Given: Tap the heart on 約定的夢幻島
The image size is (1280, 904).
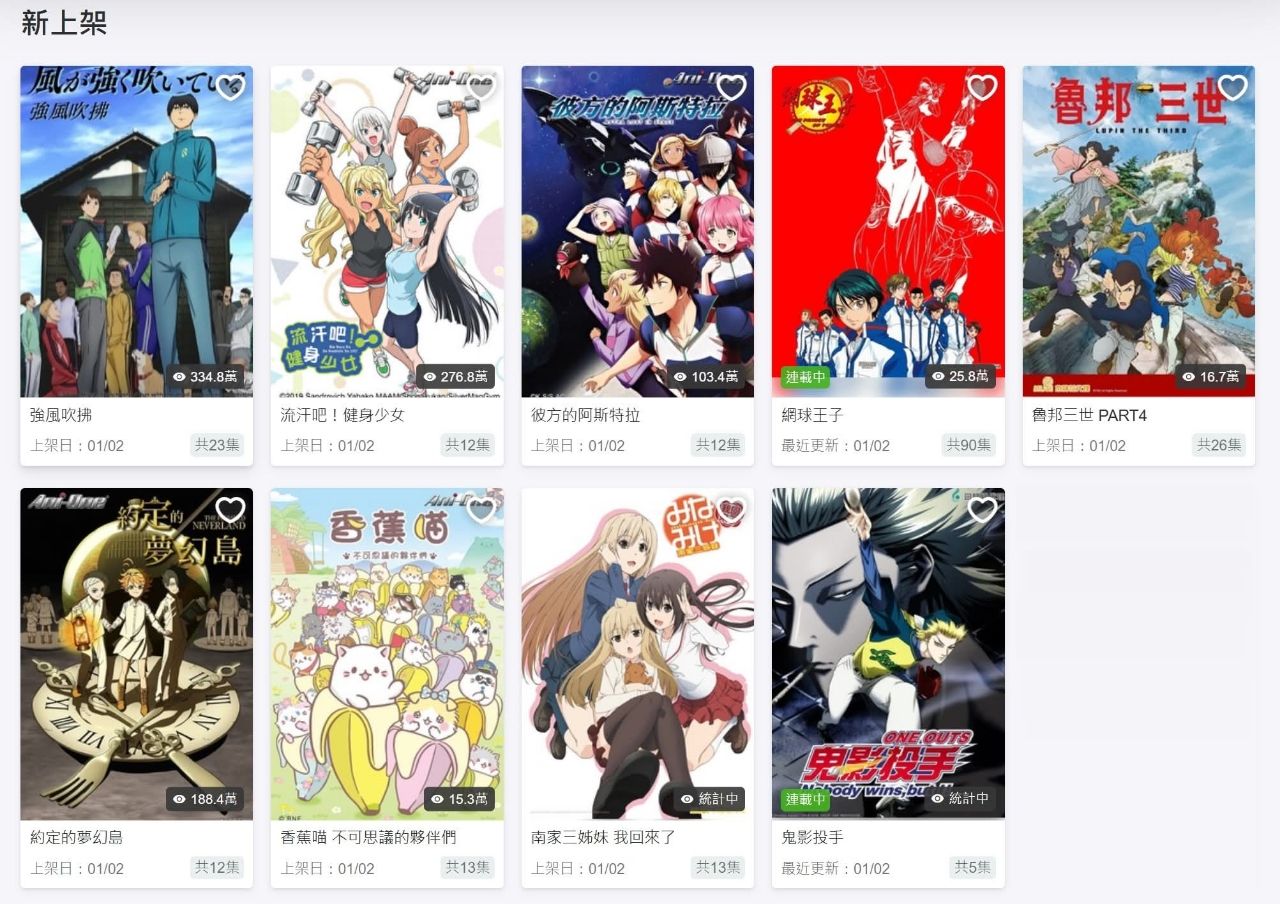Looking at the screenshot, I should click(x=231, y=510).
